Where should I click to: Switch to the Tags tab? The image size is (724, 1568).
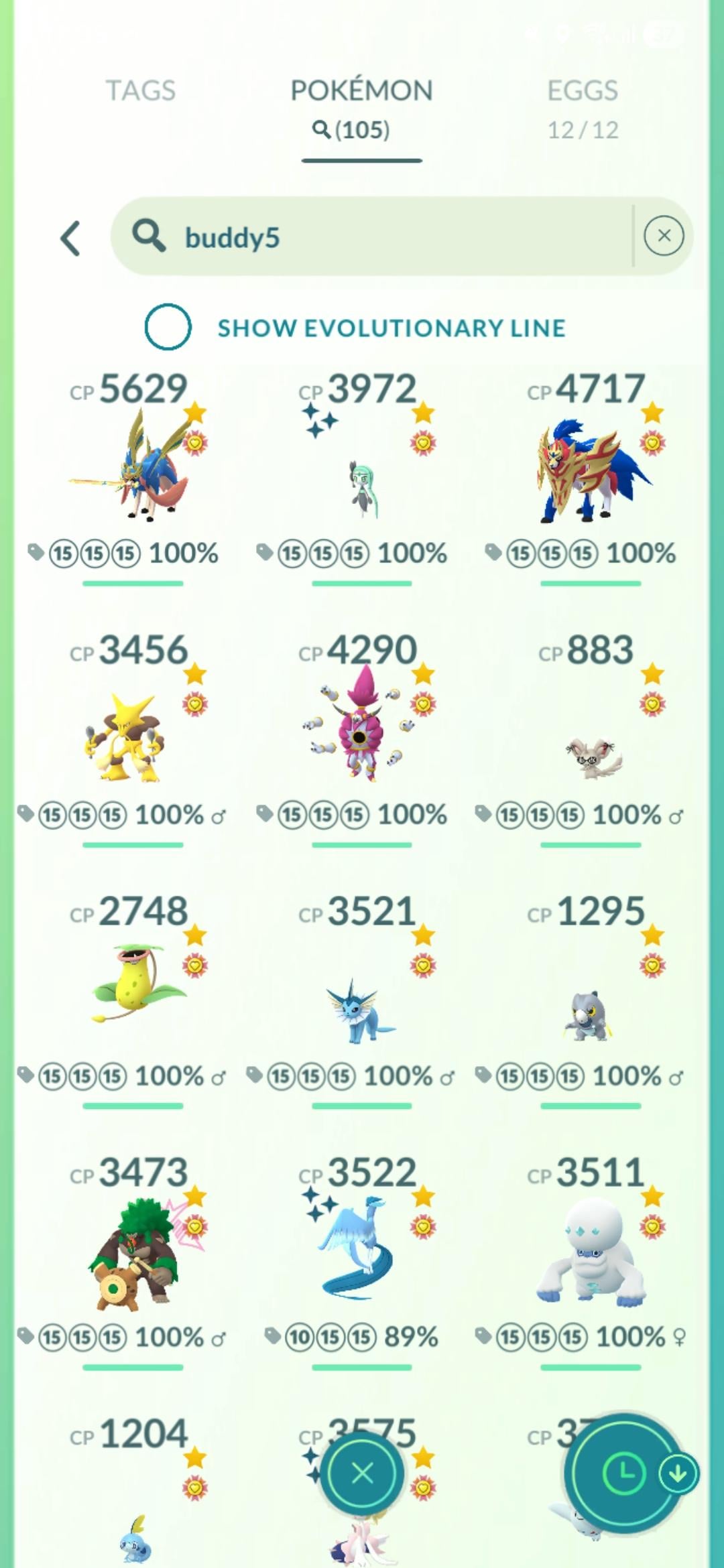[x=140, y=91]
